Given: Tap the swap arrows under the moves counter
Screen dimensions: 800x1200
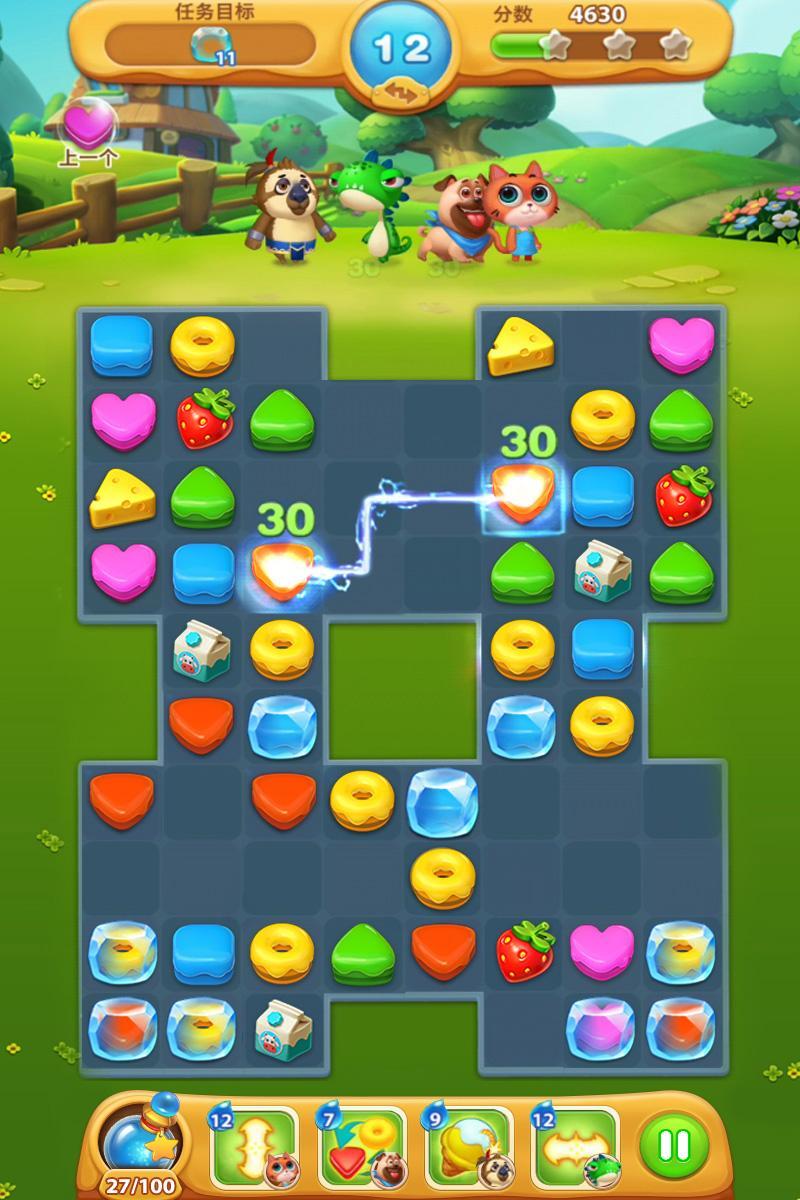Looking at the screenshot, I should pos(402,93).
